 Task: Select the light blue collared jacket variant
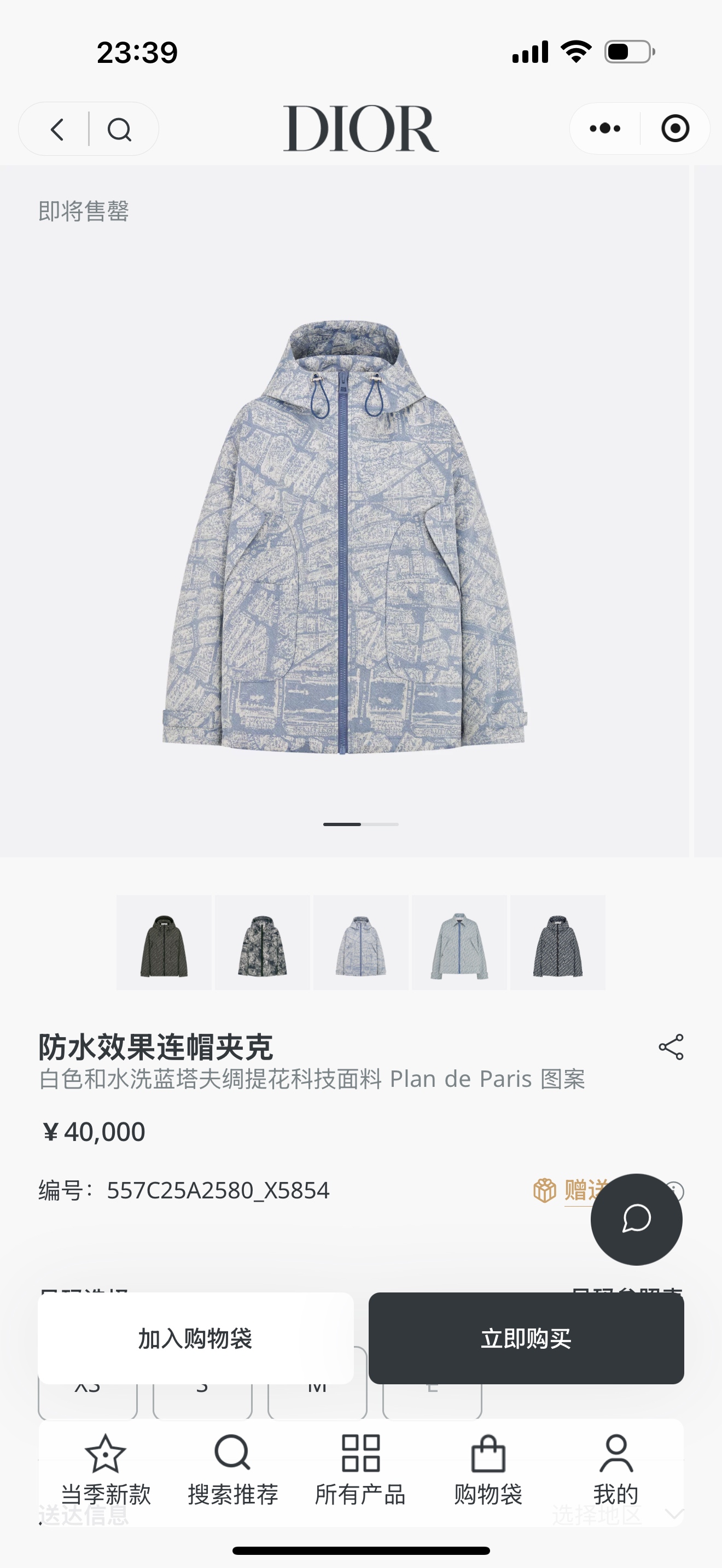click(x=459, y=942)
